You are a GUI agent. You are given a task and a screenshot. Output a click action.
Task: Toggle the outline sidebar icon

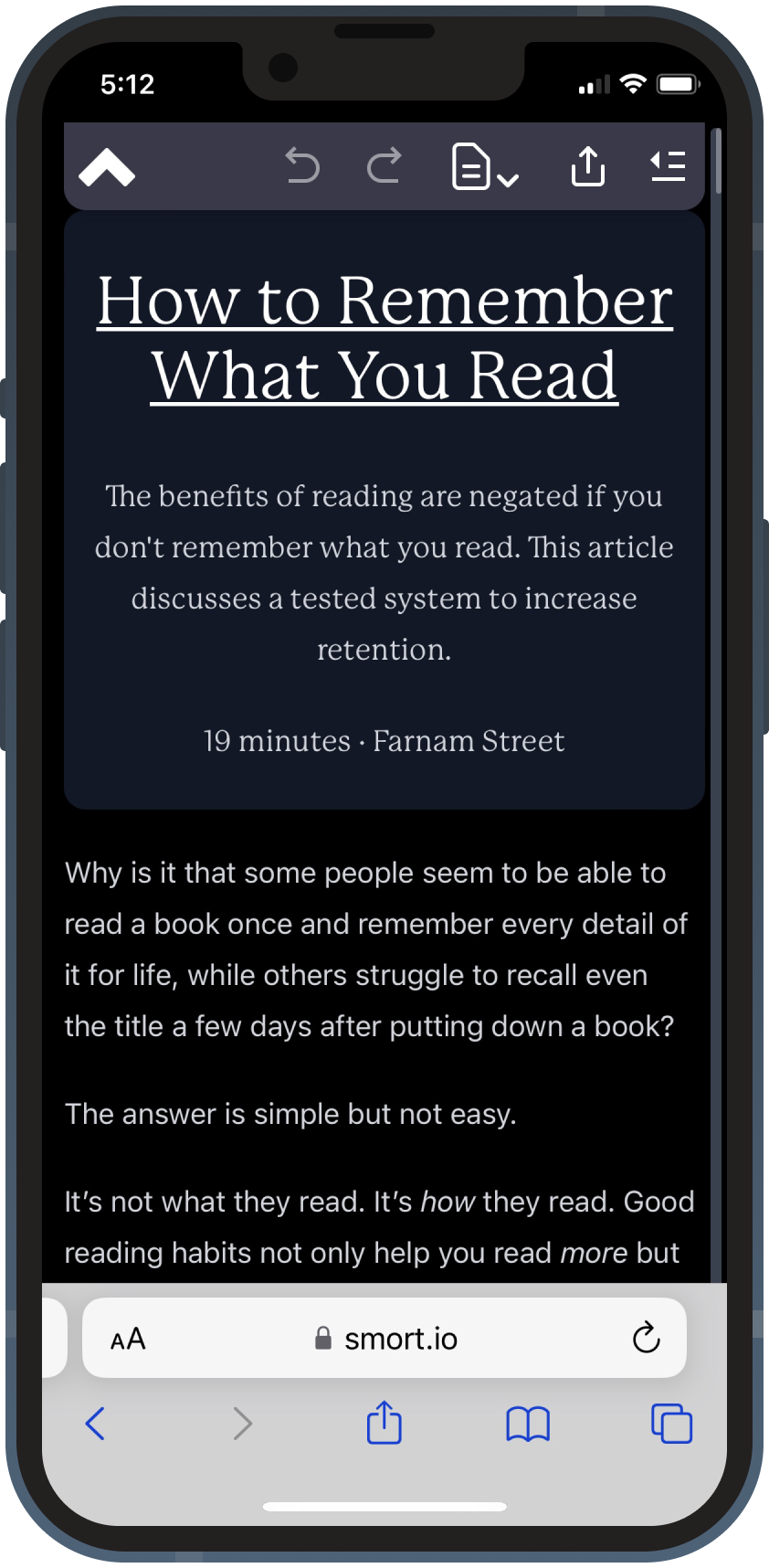click(x=668, y=166)
